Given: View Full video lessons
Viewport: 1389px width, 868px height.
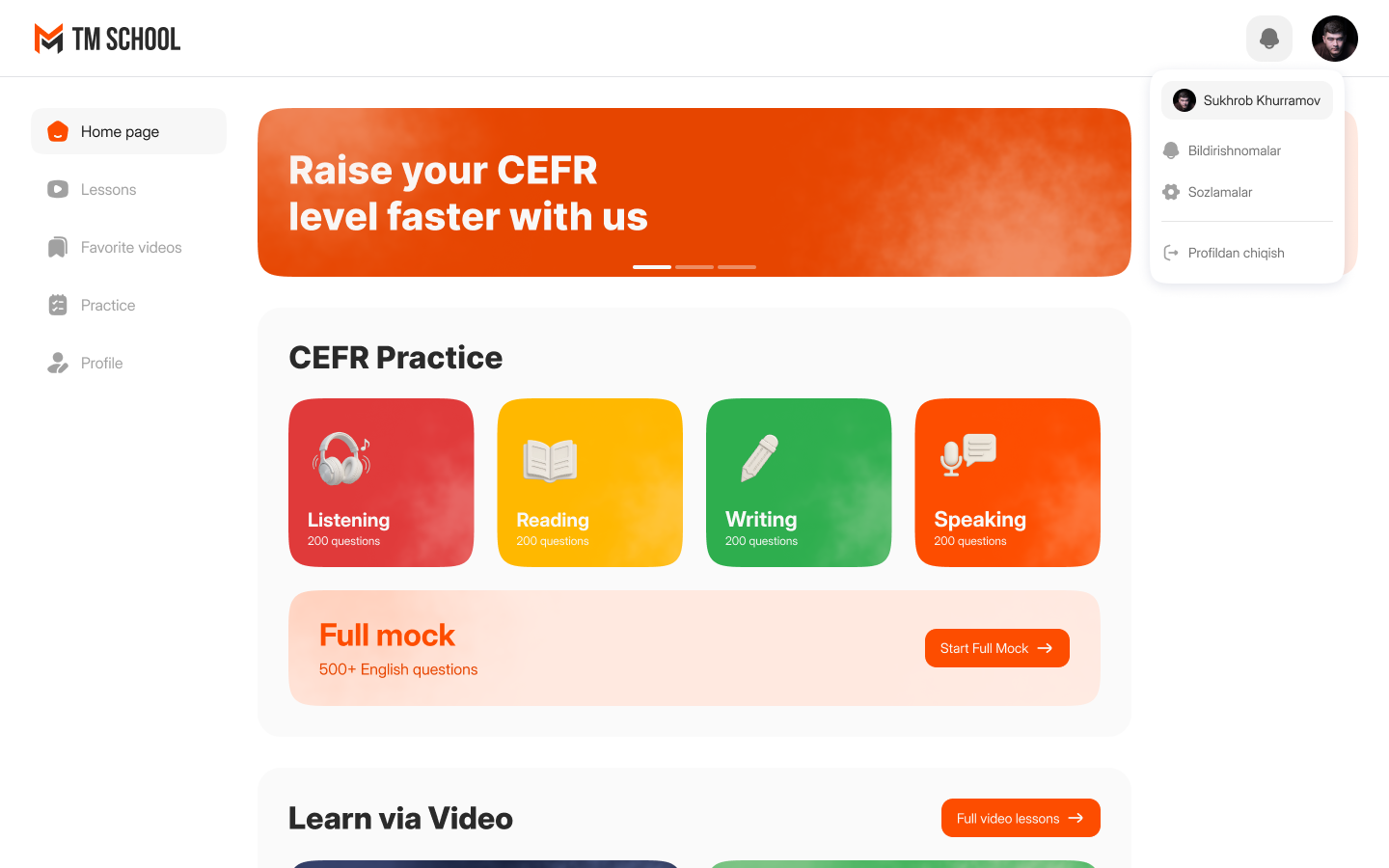Looking at the screenshot, I should click(x=1020, y=818).
